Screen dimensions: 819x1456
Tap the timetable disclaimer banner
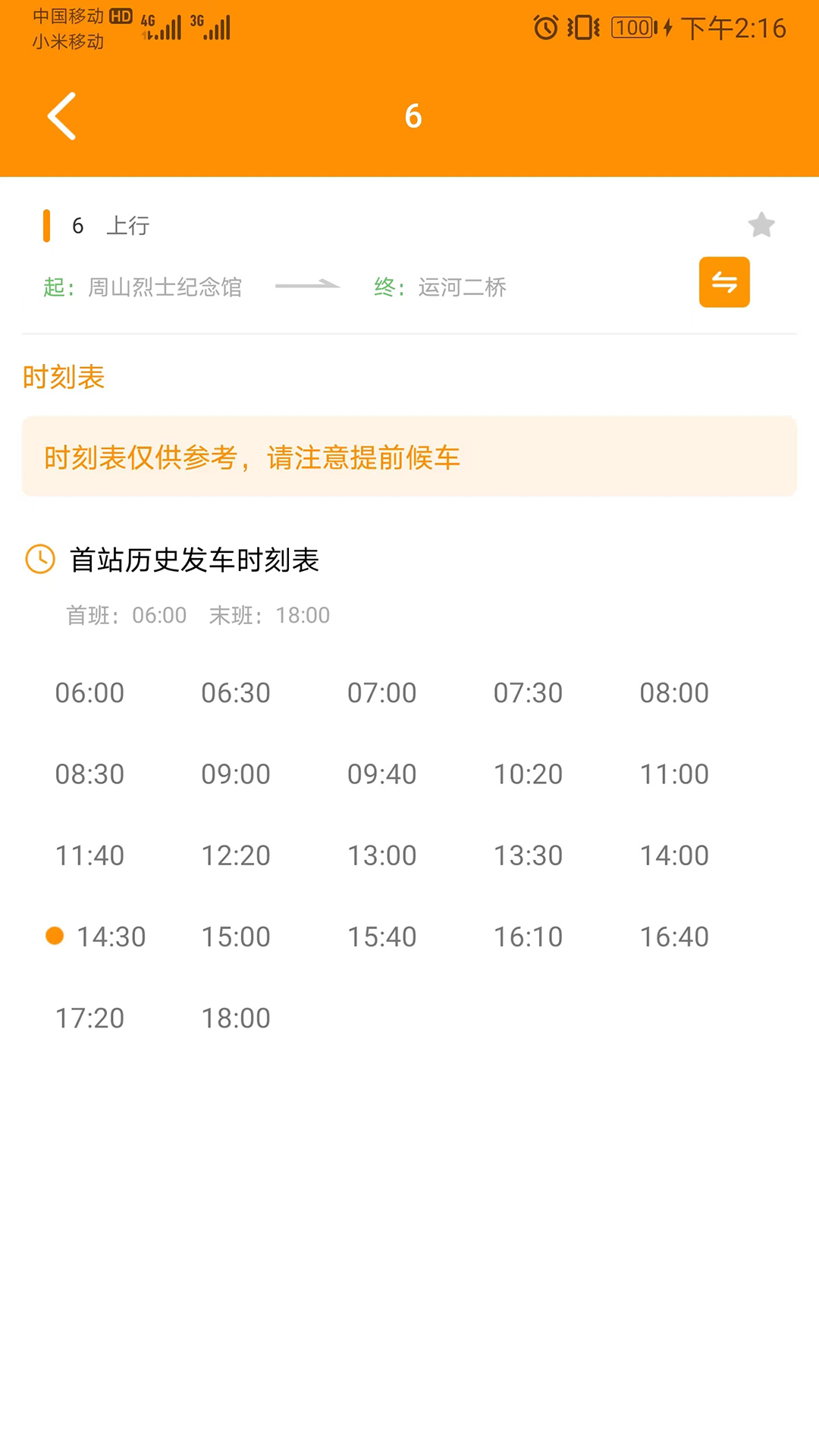coord(409,457)
